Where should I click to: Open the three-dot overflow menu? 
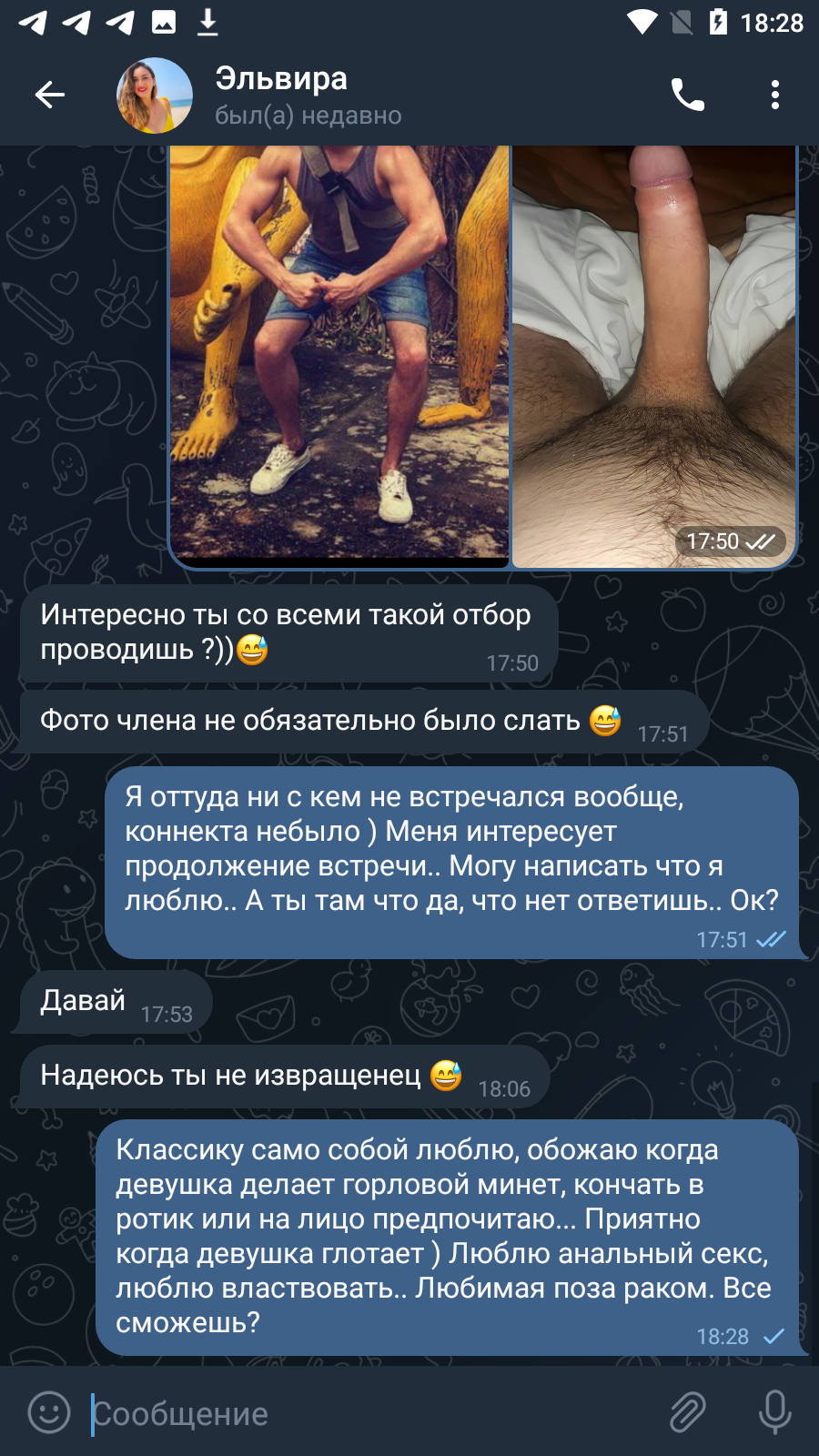click(775, 95)
